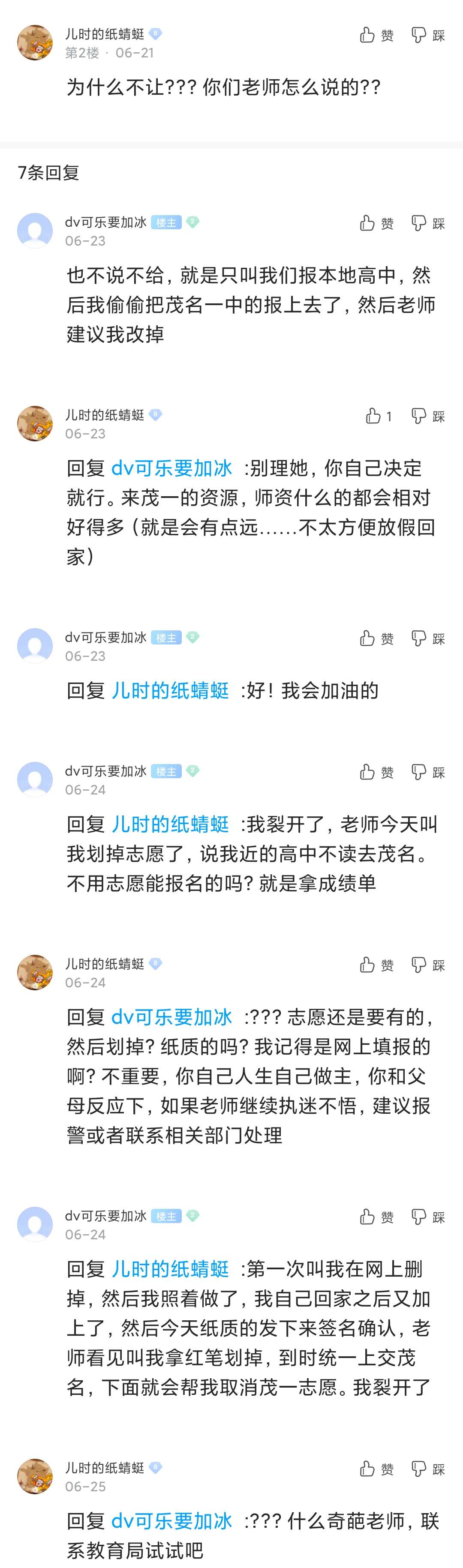Screen dimensions: 463x1568
Task: Like the reply suggesting 建议报警或者联系相关部门
Action: [376, 965]
